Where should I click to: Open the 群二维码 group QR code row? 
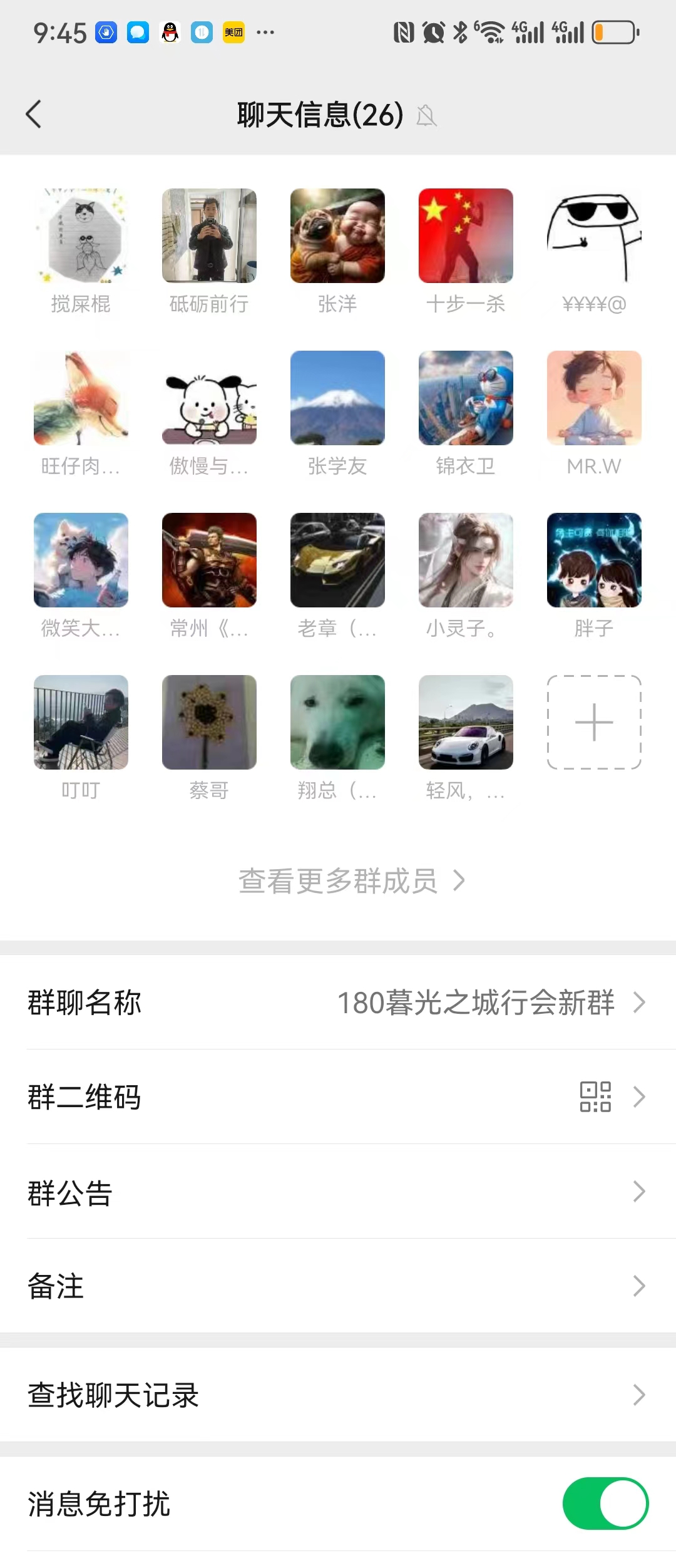point(338,1097)
